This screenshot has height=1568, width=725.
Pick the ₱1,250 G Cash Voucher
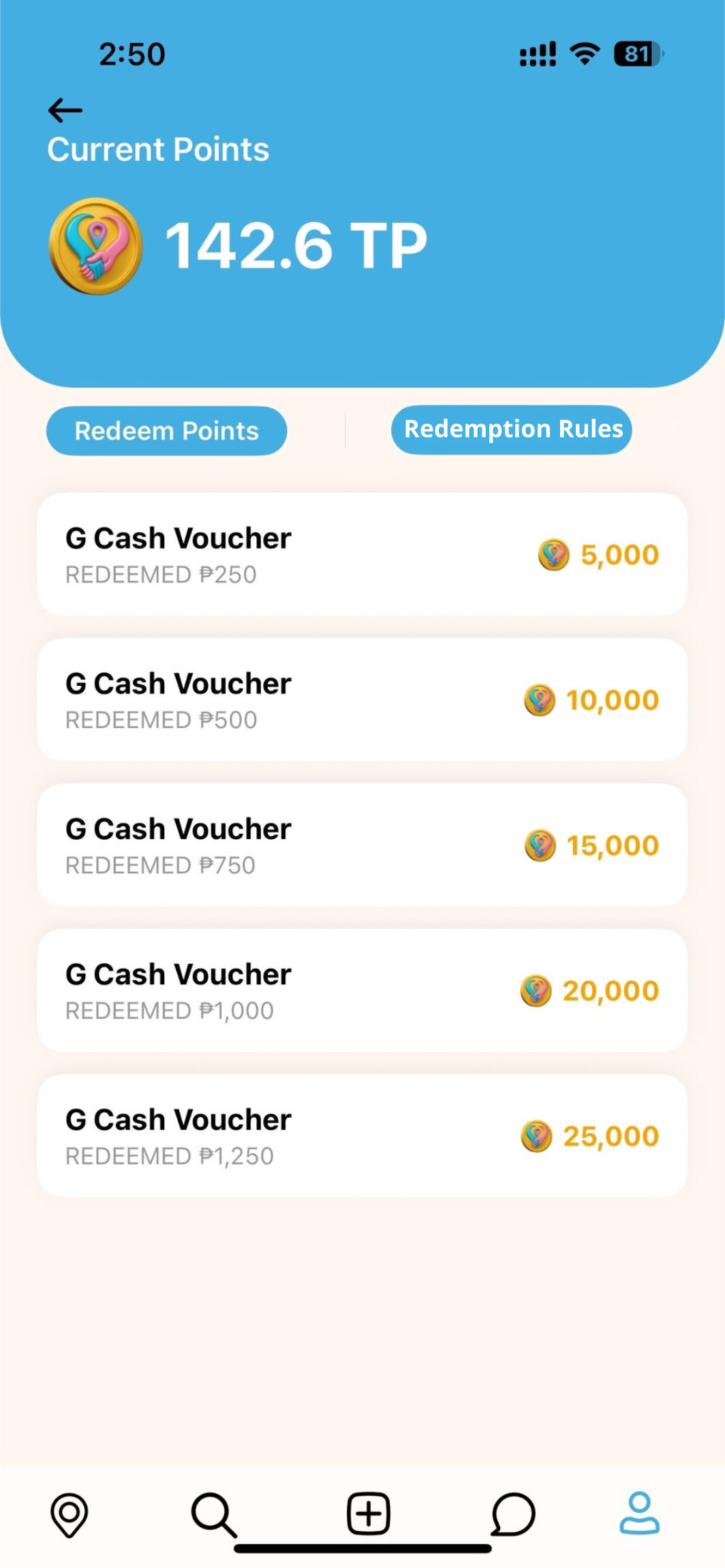(362, 1135)
